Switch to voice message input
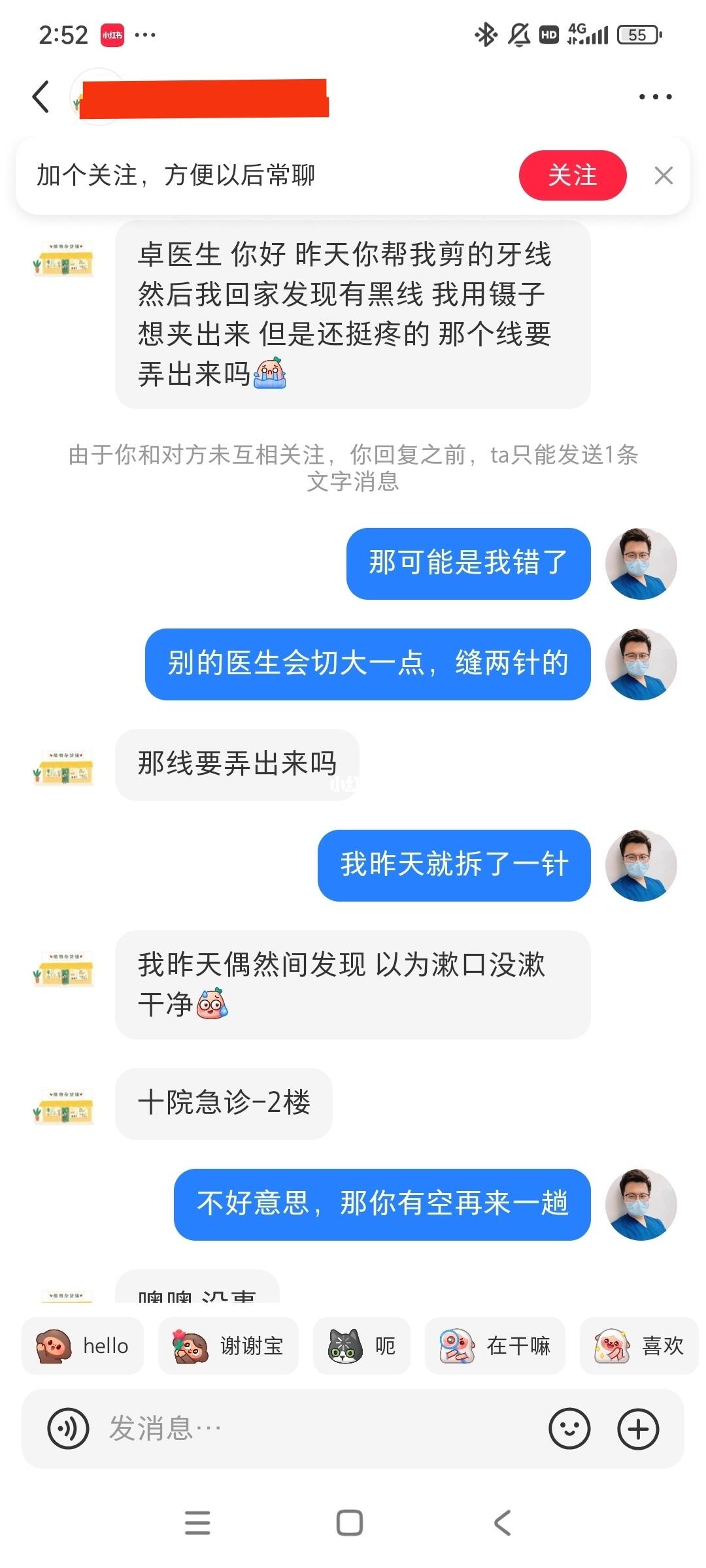The image size is (706, 1568). [x=67, y=1429]
